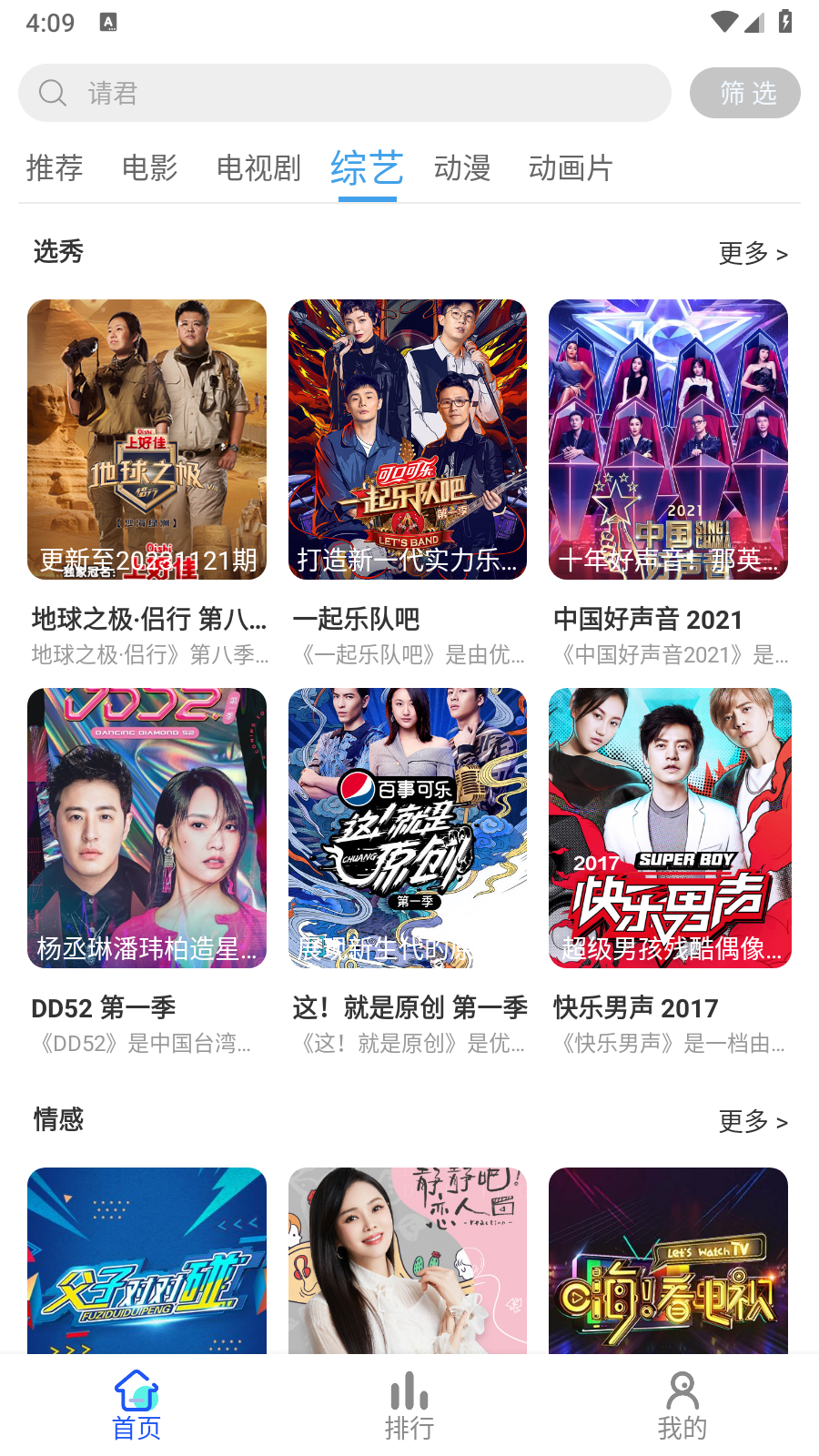819x1456 pixels.
Task: Open the 一起乐队吧 poster
Action: pos(407,439)
